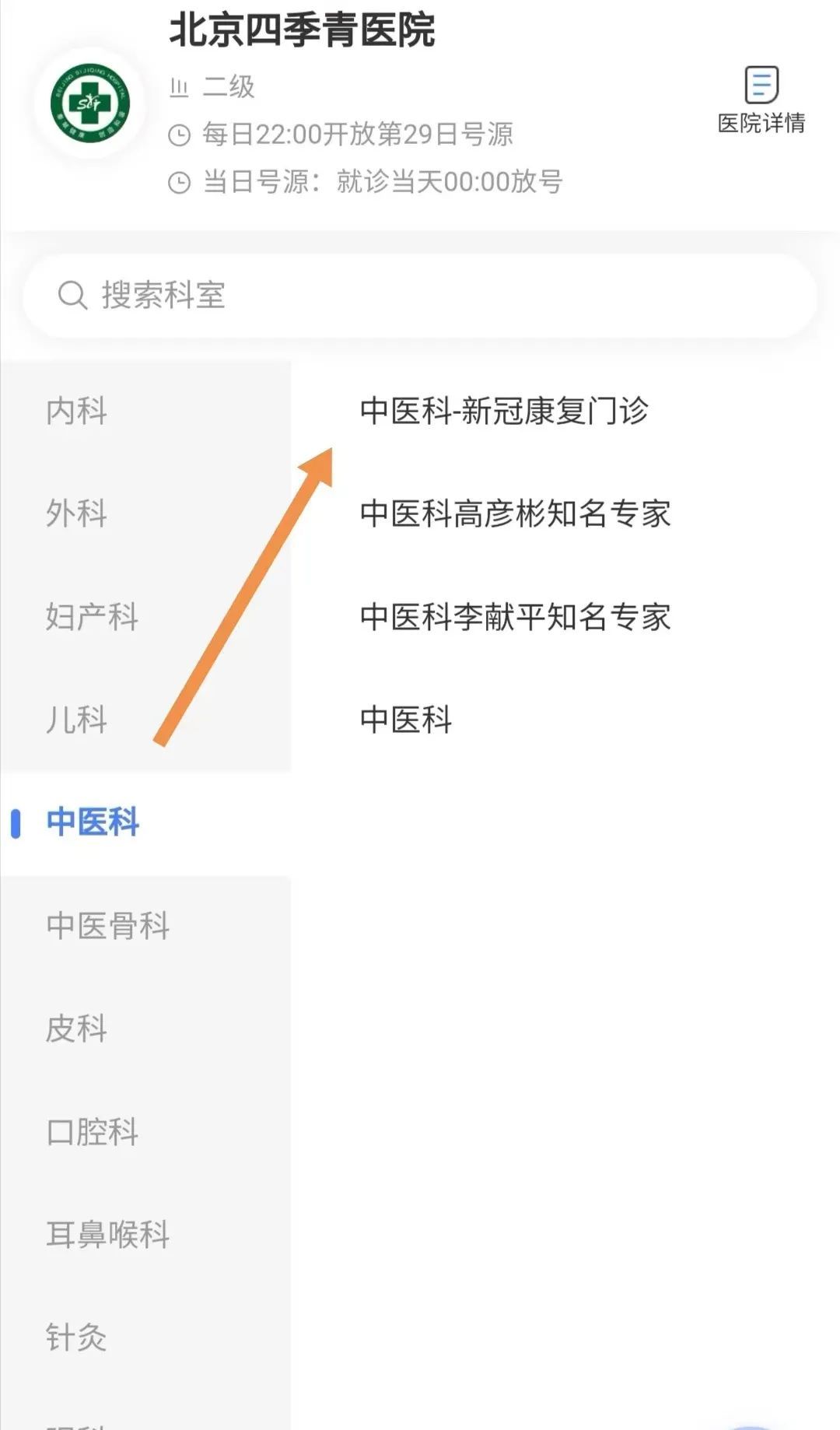Select the 内科 department category
The height and width of the screenshot is (1430, 840).
point(76,411)
